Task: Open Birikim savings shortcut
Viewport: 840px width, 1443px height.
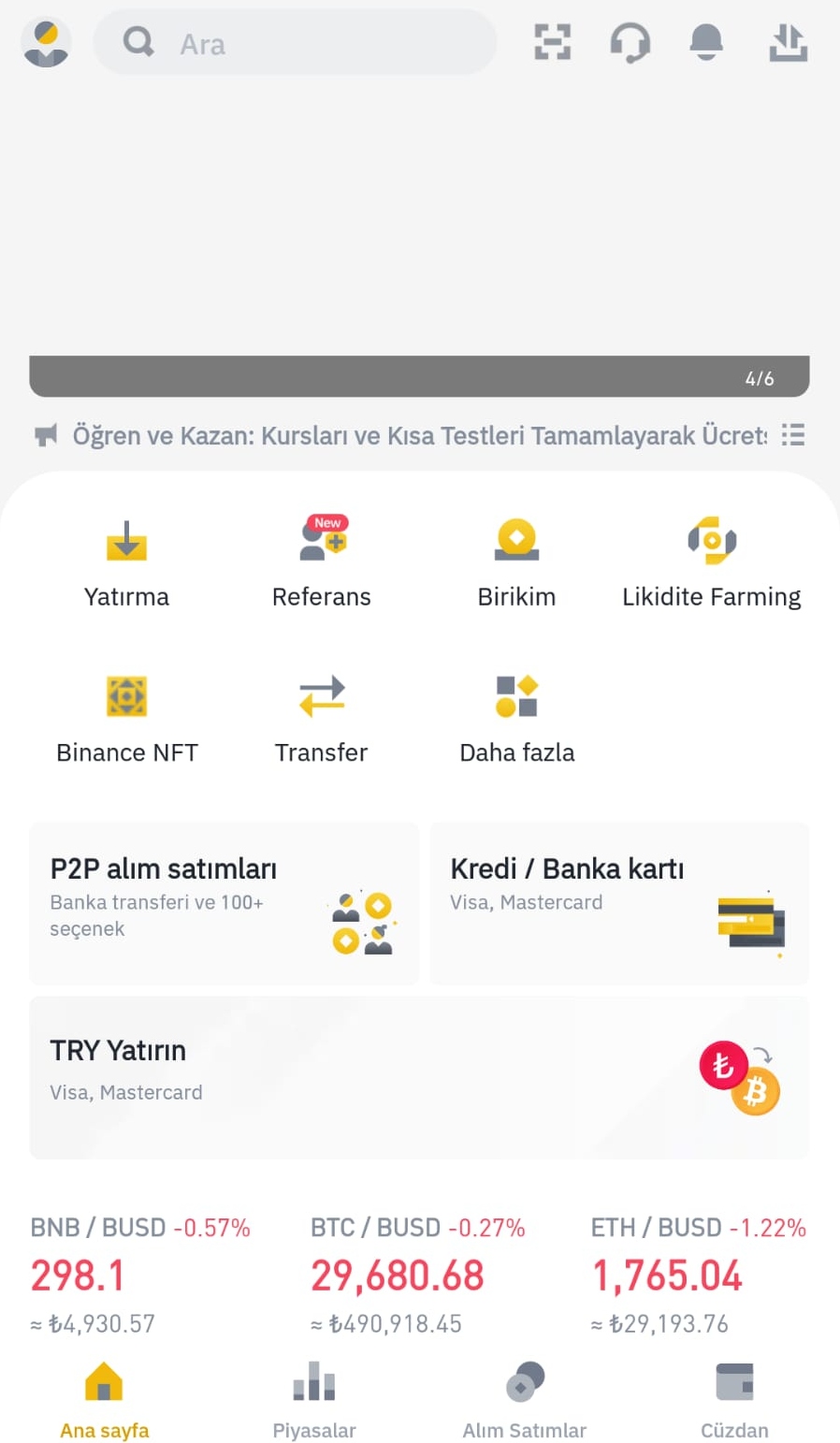Action: [x=516, y=561]
